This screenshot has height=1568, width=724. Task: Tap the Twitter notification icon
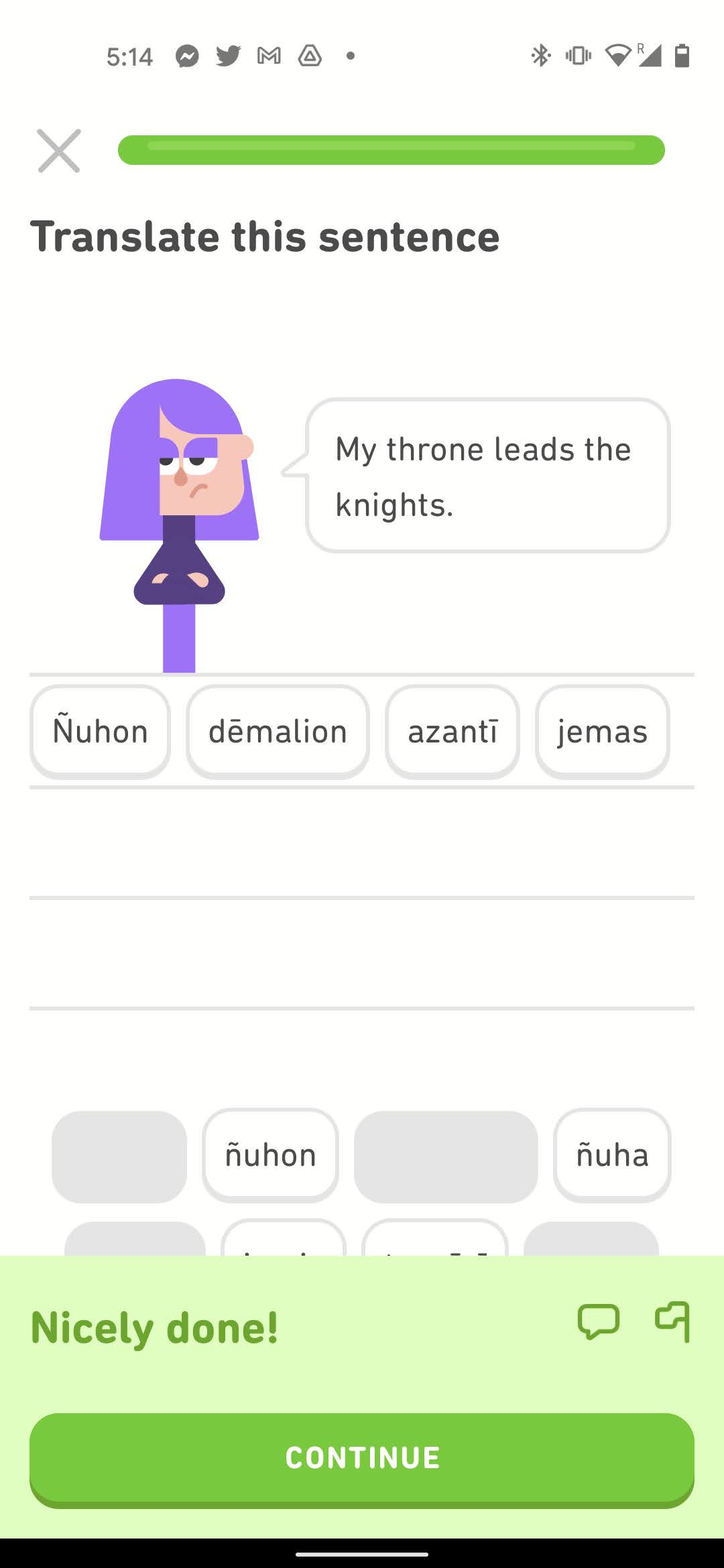(x=228, y=56)
